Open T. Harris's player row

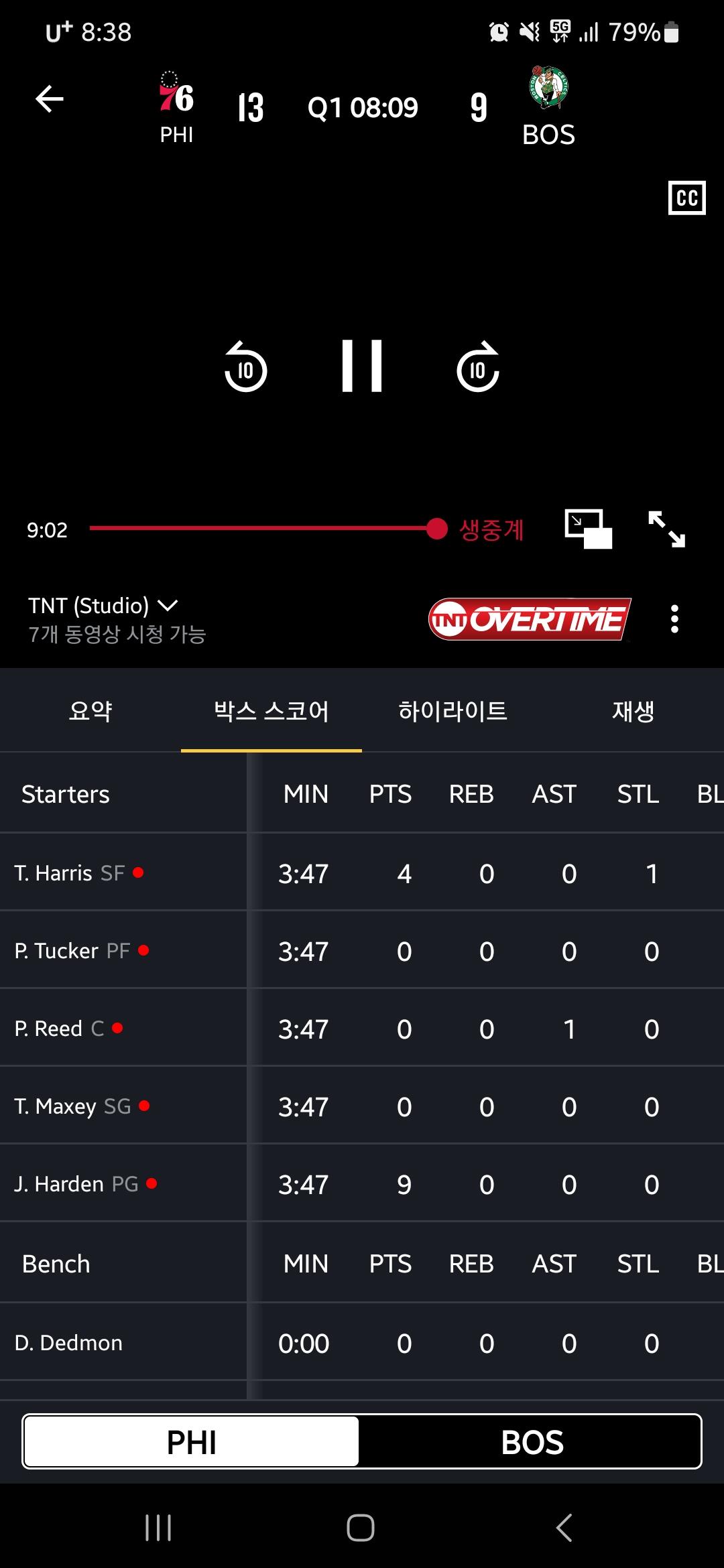69,873
